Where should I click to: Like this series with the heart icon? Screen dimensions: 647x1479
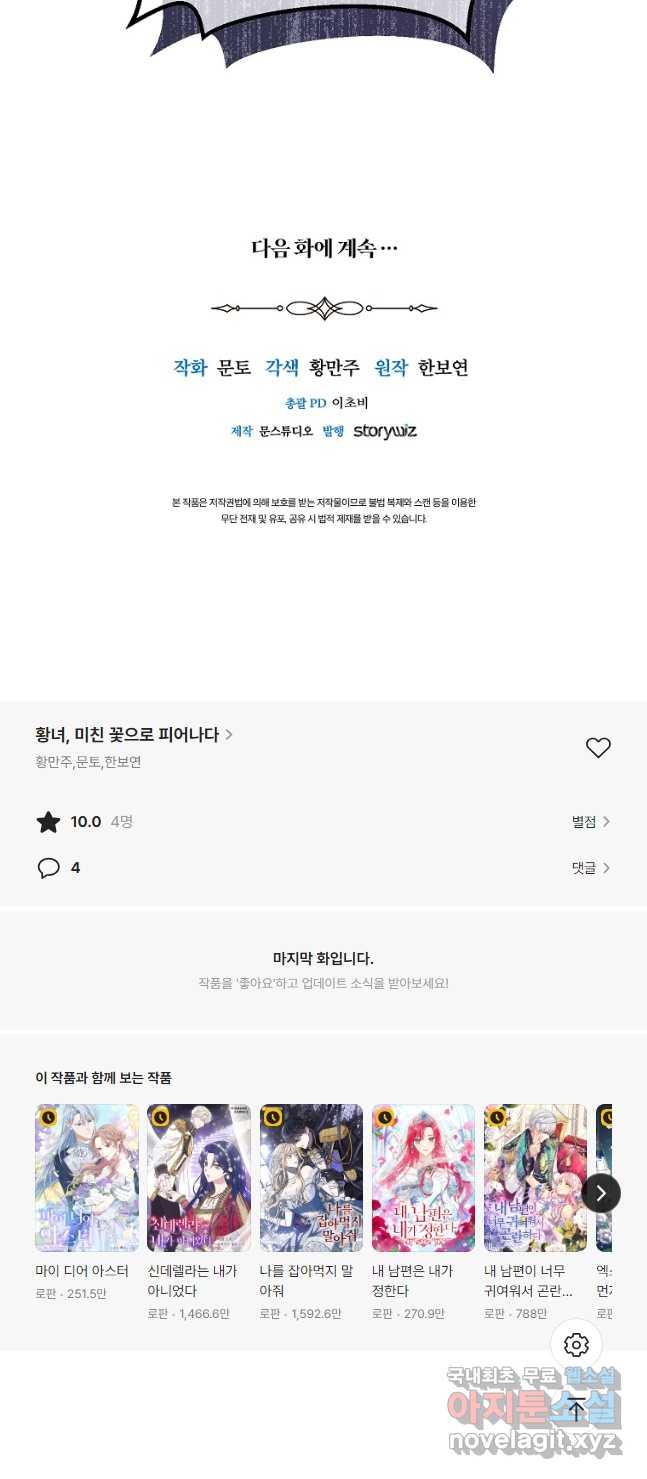pyautogui.click(x=598, y=748)
